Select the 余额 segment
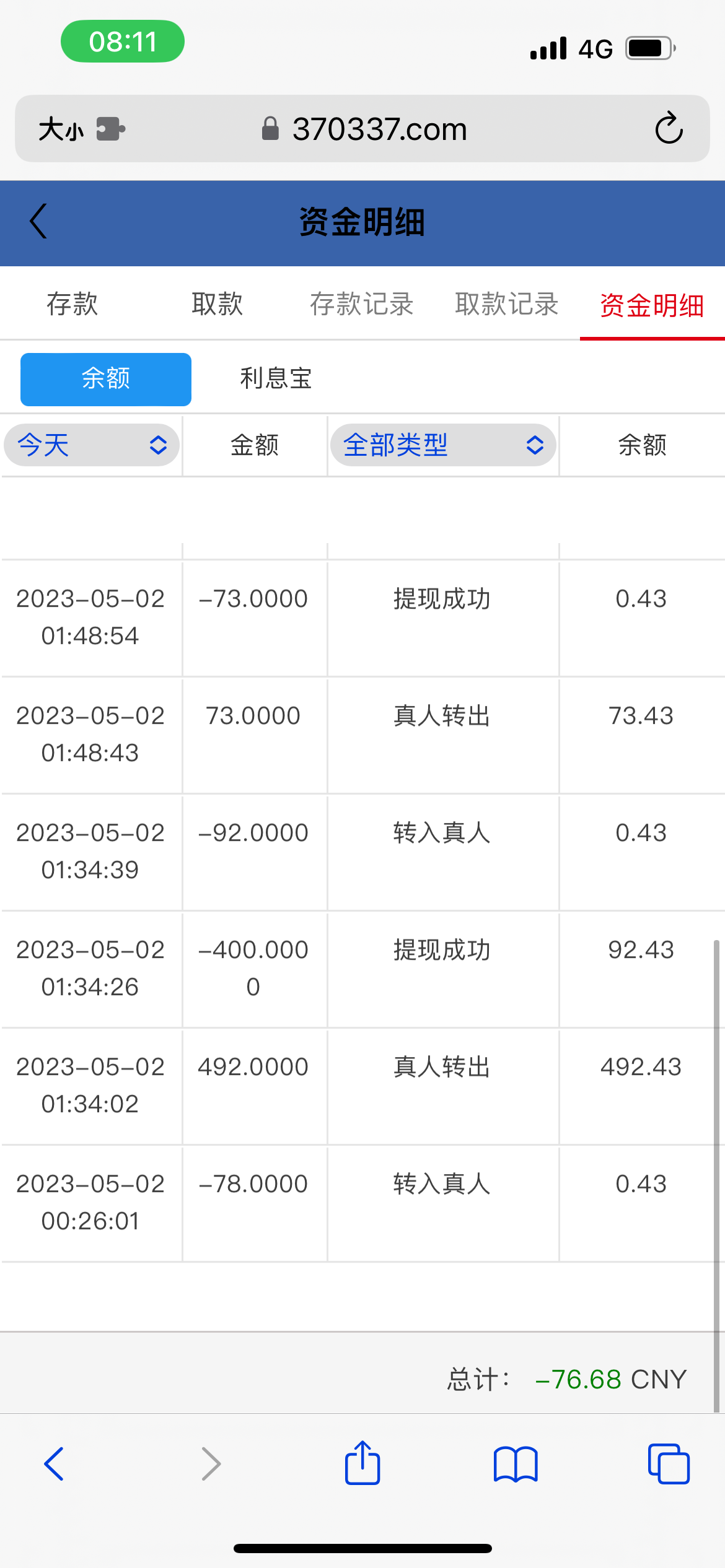Viewport: 725px width, 1568px height. click(106, 379)
